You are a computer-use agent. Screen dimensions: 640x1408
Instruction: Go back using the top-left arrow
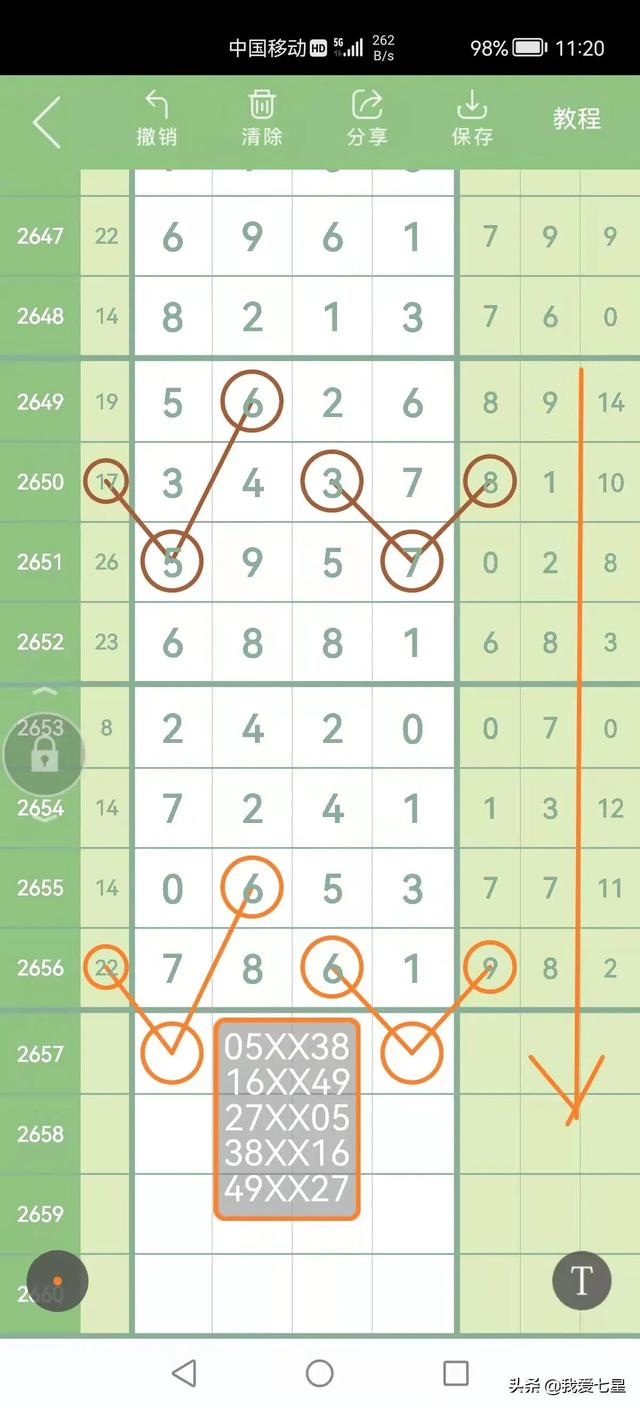47,122
